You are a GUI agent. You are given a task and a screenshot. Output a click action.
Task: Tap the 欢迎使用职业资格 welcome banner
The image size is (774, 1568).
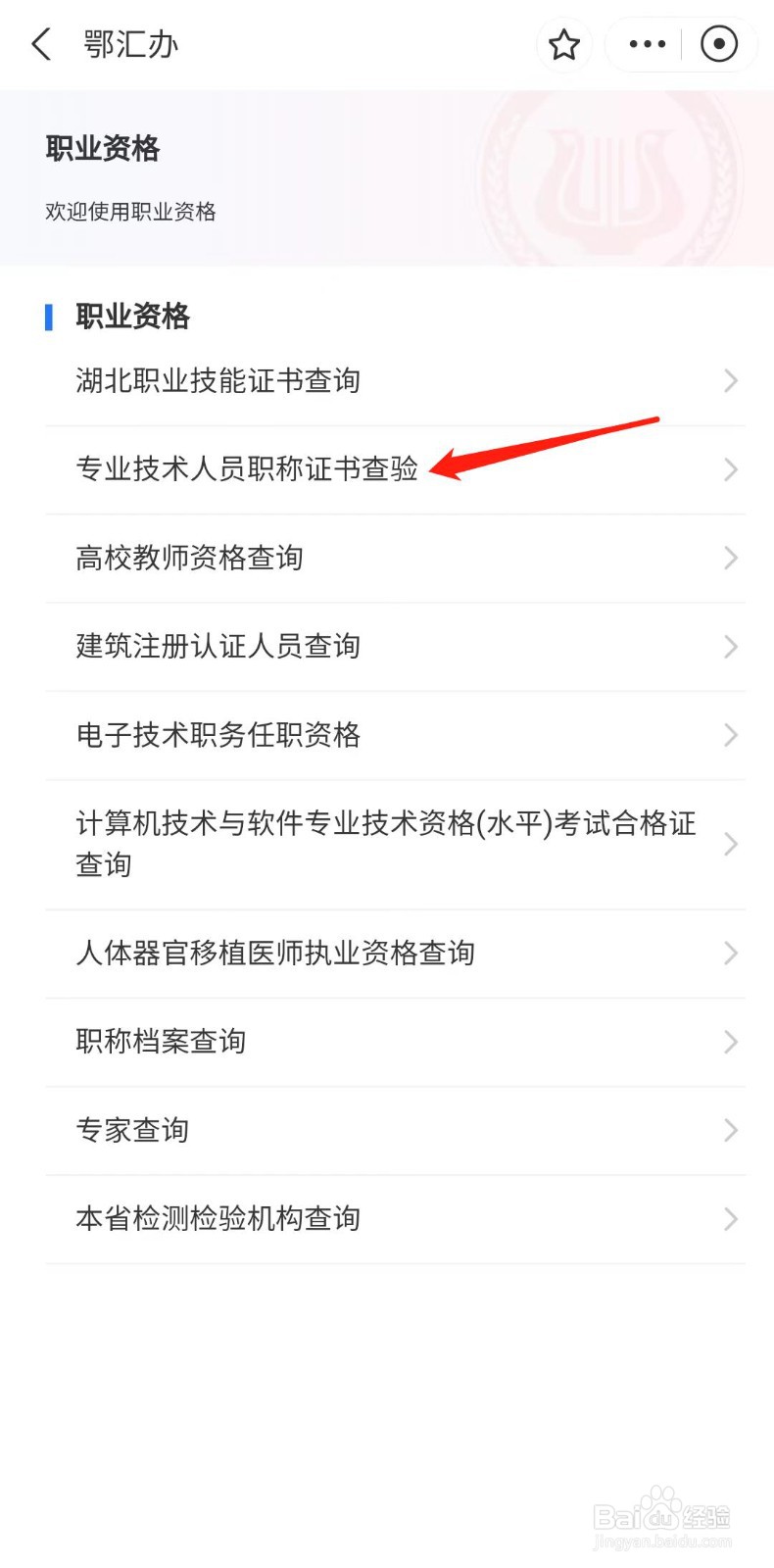[131, 212]
